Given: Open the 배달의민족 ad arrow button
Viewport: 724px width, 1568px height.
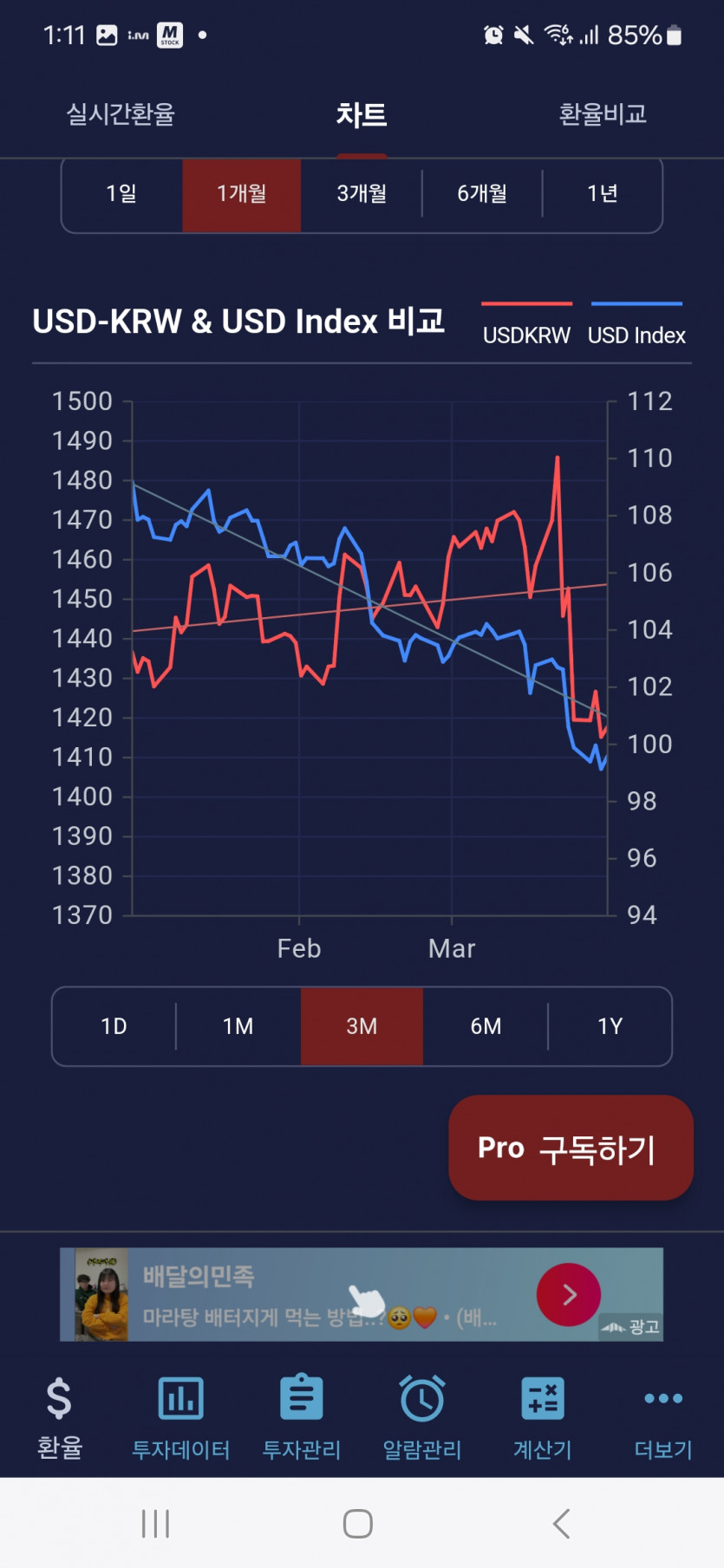Looking at the screenshot, I should (x=569, y=1295).
